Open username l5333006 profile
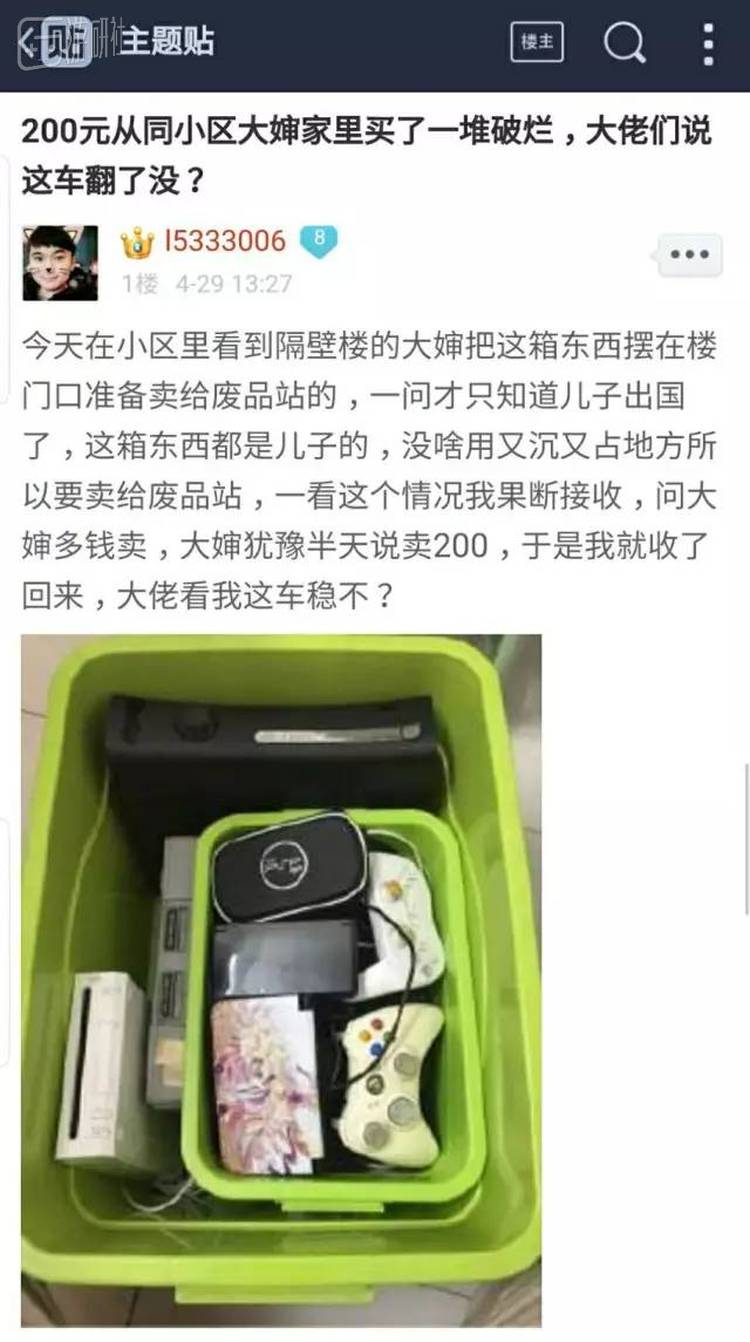This screenshot has height=1342, width=750. pyautogui.click(x=224, y=241)
